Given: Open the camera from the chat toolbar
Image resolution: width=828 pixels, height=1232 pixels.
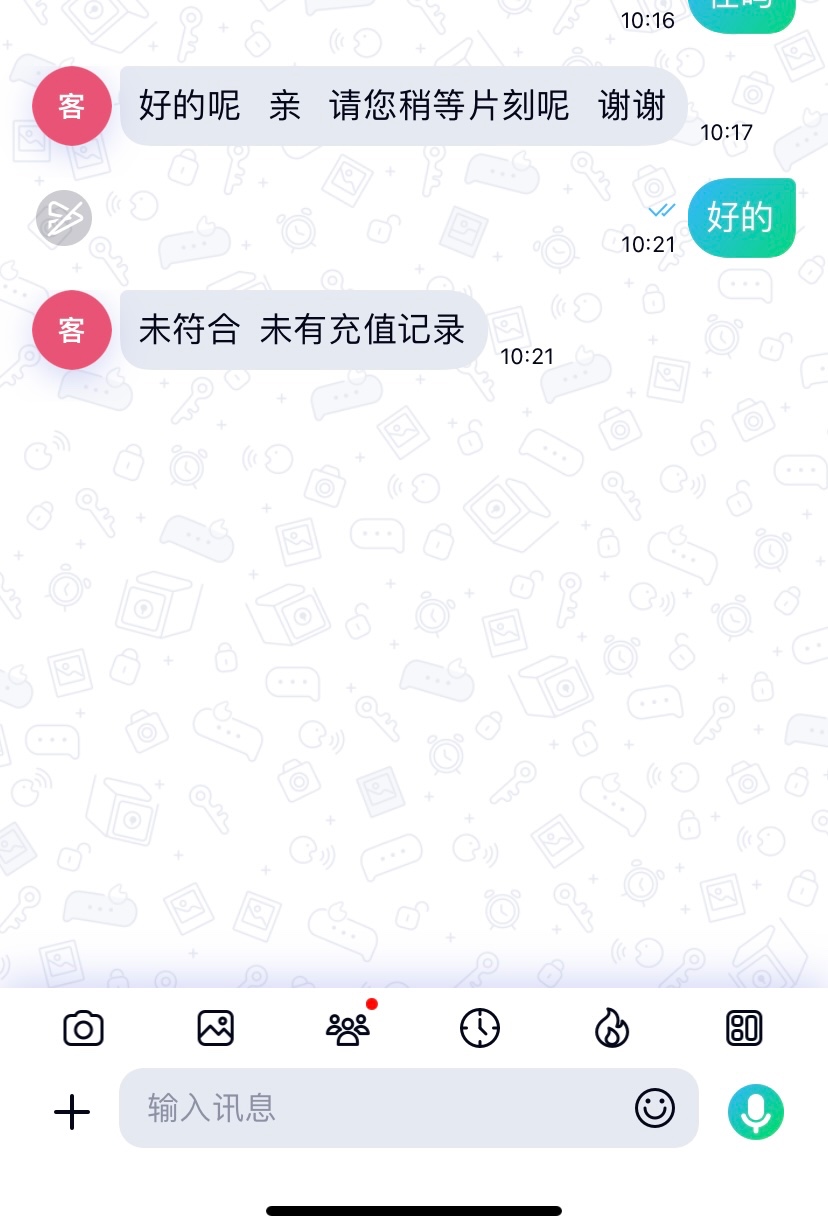Looking at the screenshot, I should click(x=83, y=1028).
